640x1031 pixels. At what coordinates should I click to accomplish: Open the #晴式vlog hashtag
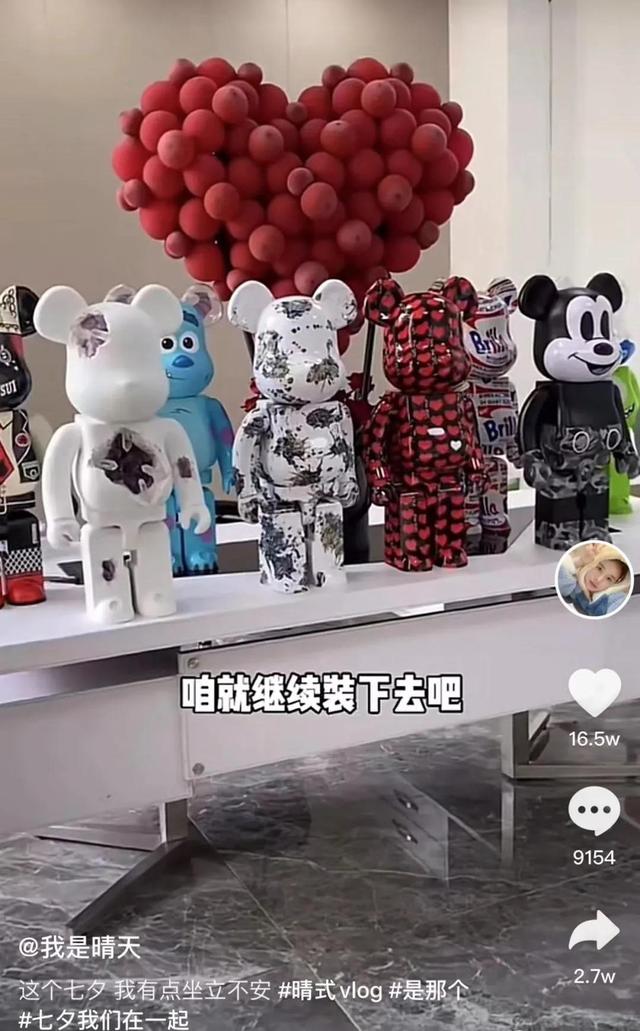pos(330,990)
